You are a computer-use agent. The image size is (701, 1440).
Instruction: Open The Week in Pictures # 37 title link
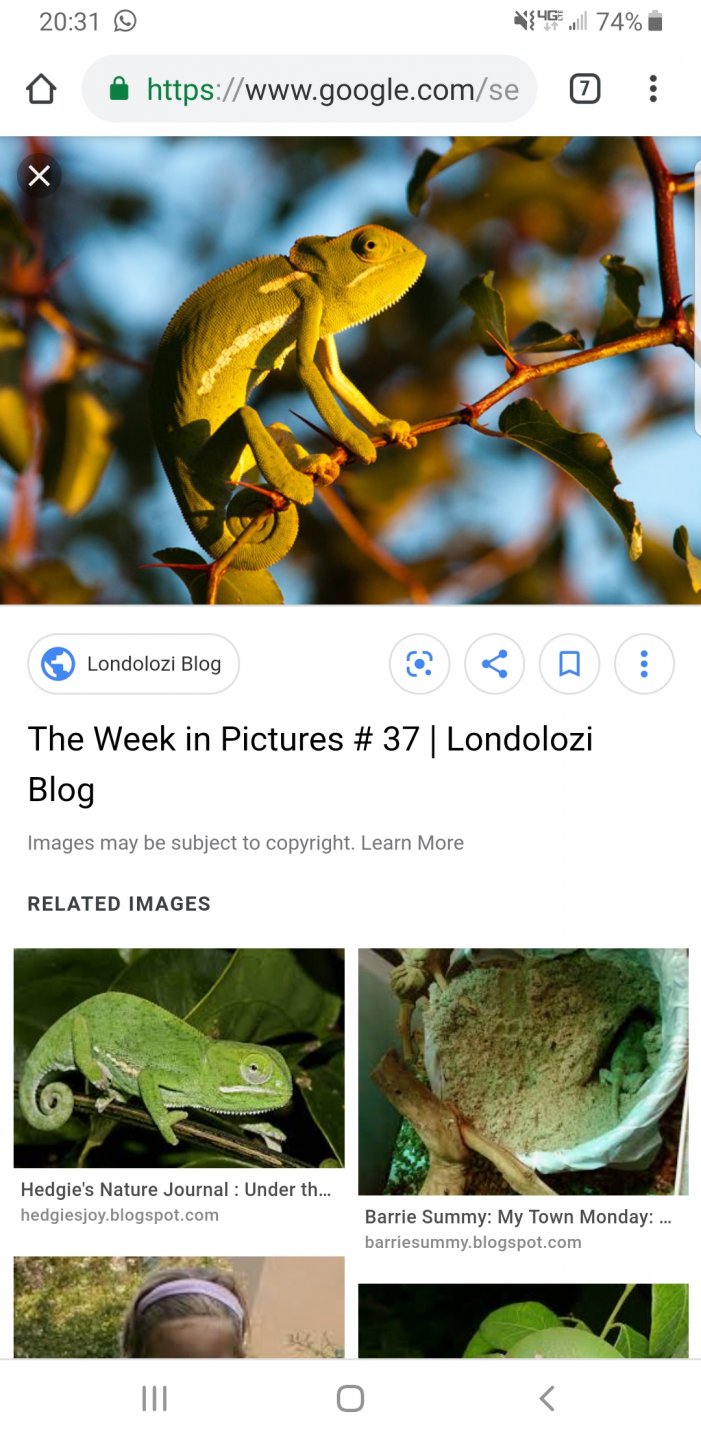[x=310, y=763]
